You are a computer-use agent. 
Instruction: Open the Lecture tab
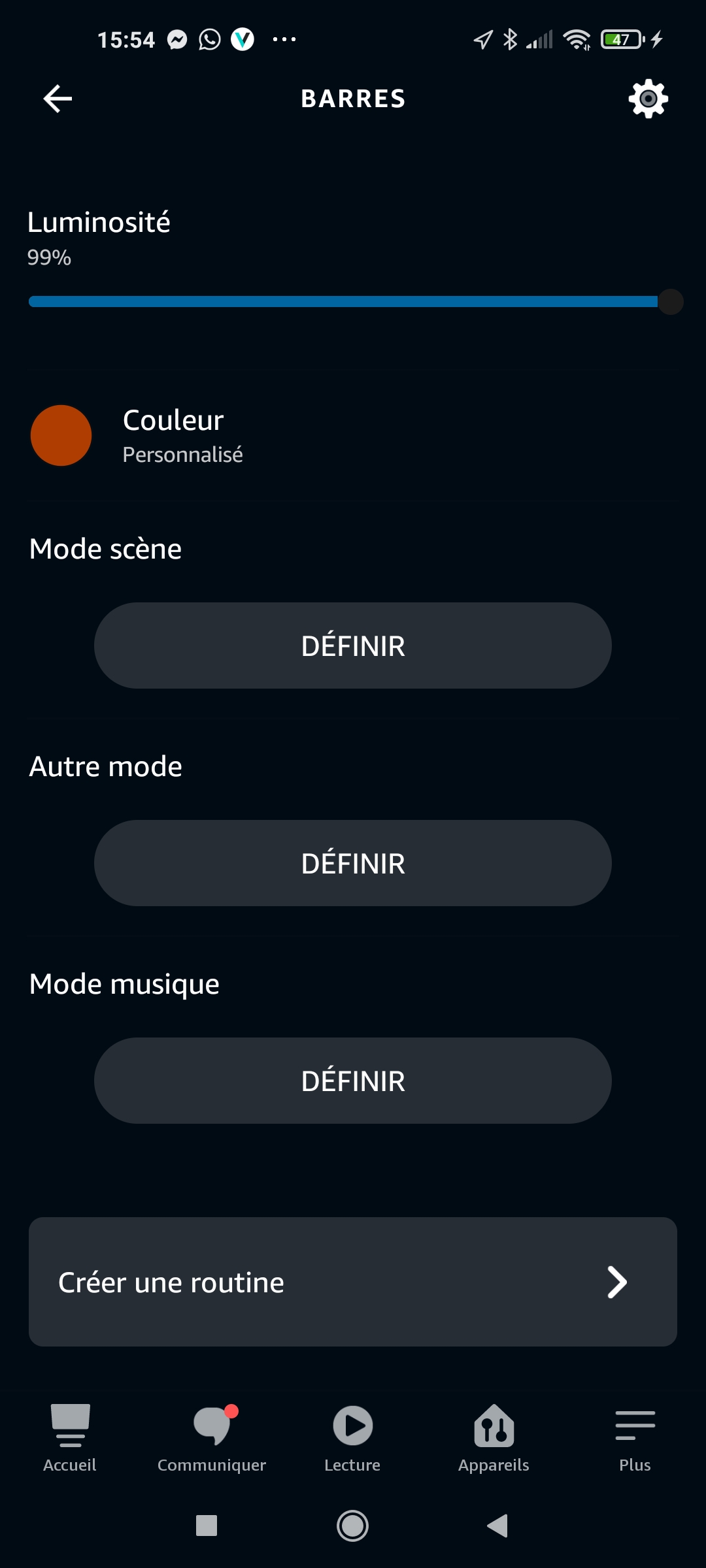(x=352, y=1438)
